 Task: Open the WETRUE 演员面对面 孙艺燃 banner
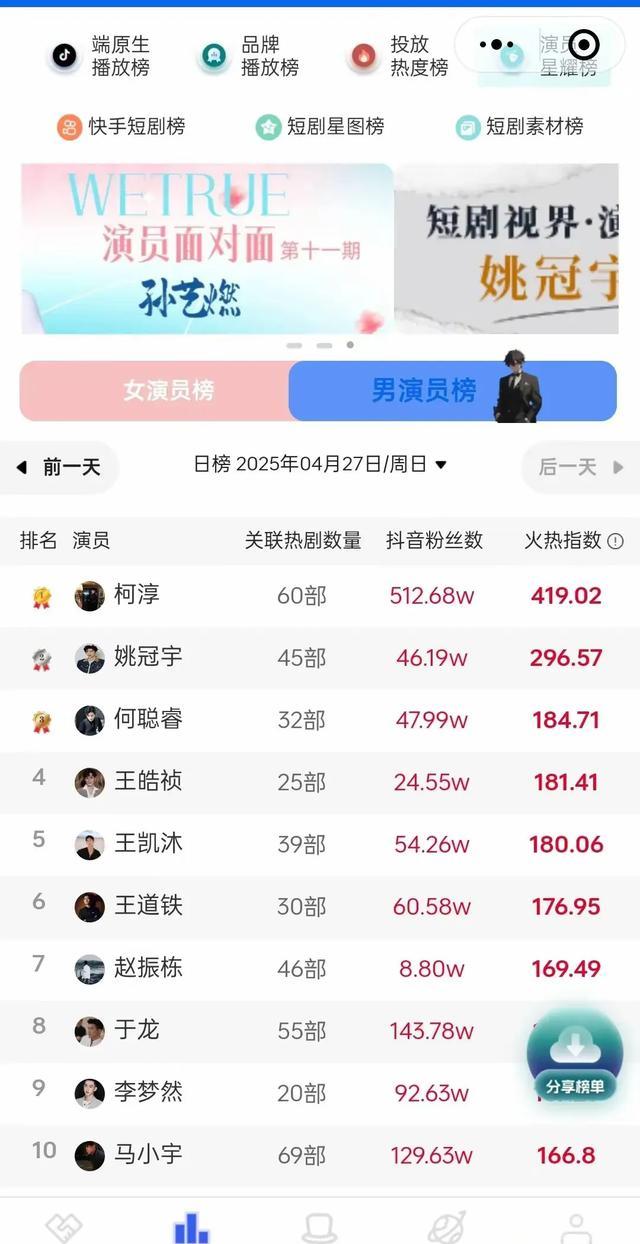(207, 248)
